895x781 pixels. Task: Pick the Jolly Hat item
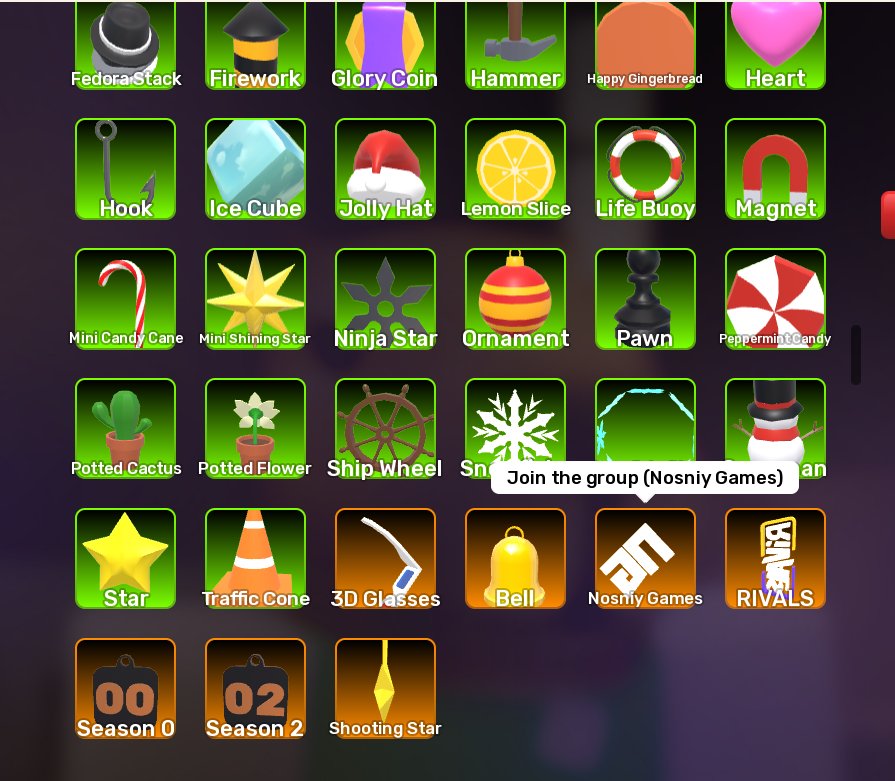pos(385,169)
